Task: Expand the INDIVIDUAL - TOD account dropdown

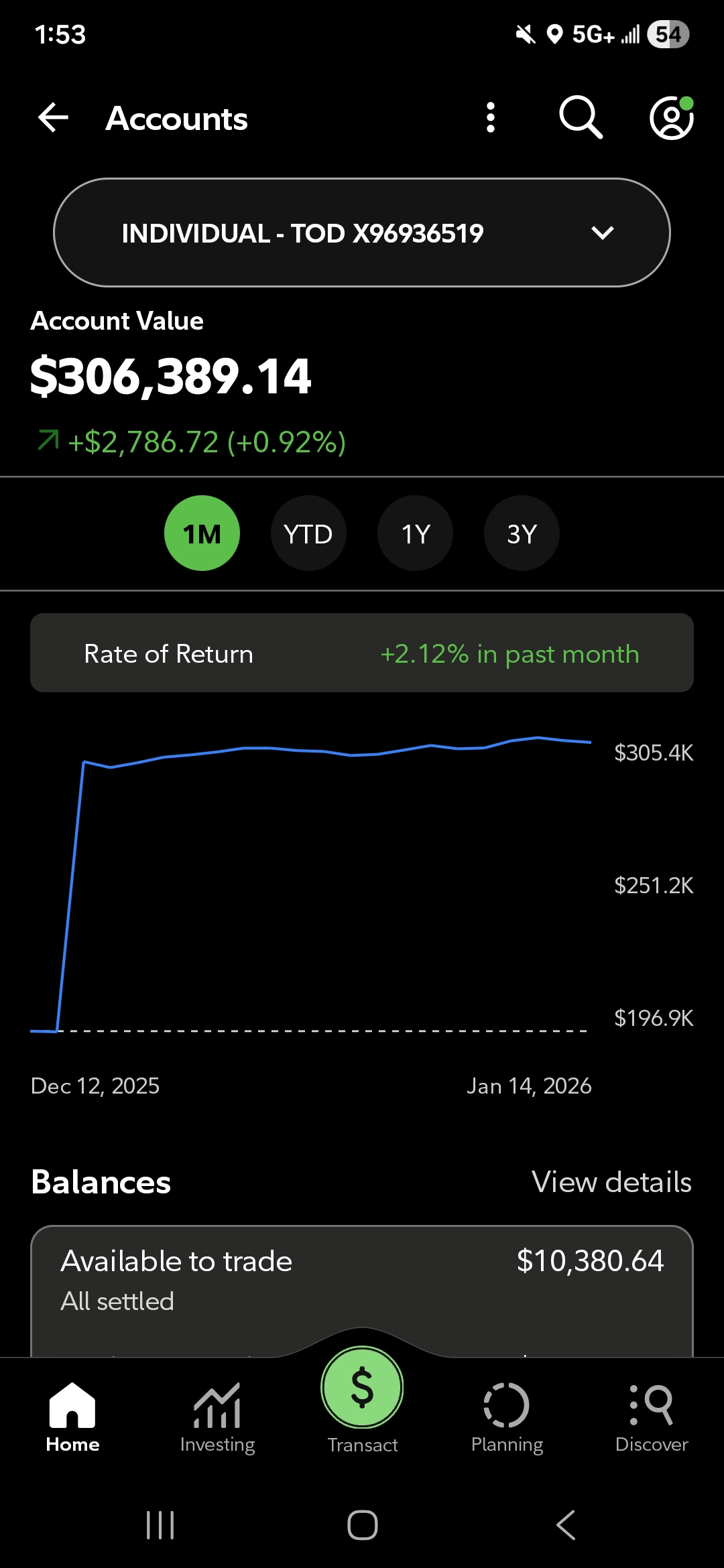Action: coord(362,233)
